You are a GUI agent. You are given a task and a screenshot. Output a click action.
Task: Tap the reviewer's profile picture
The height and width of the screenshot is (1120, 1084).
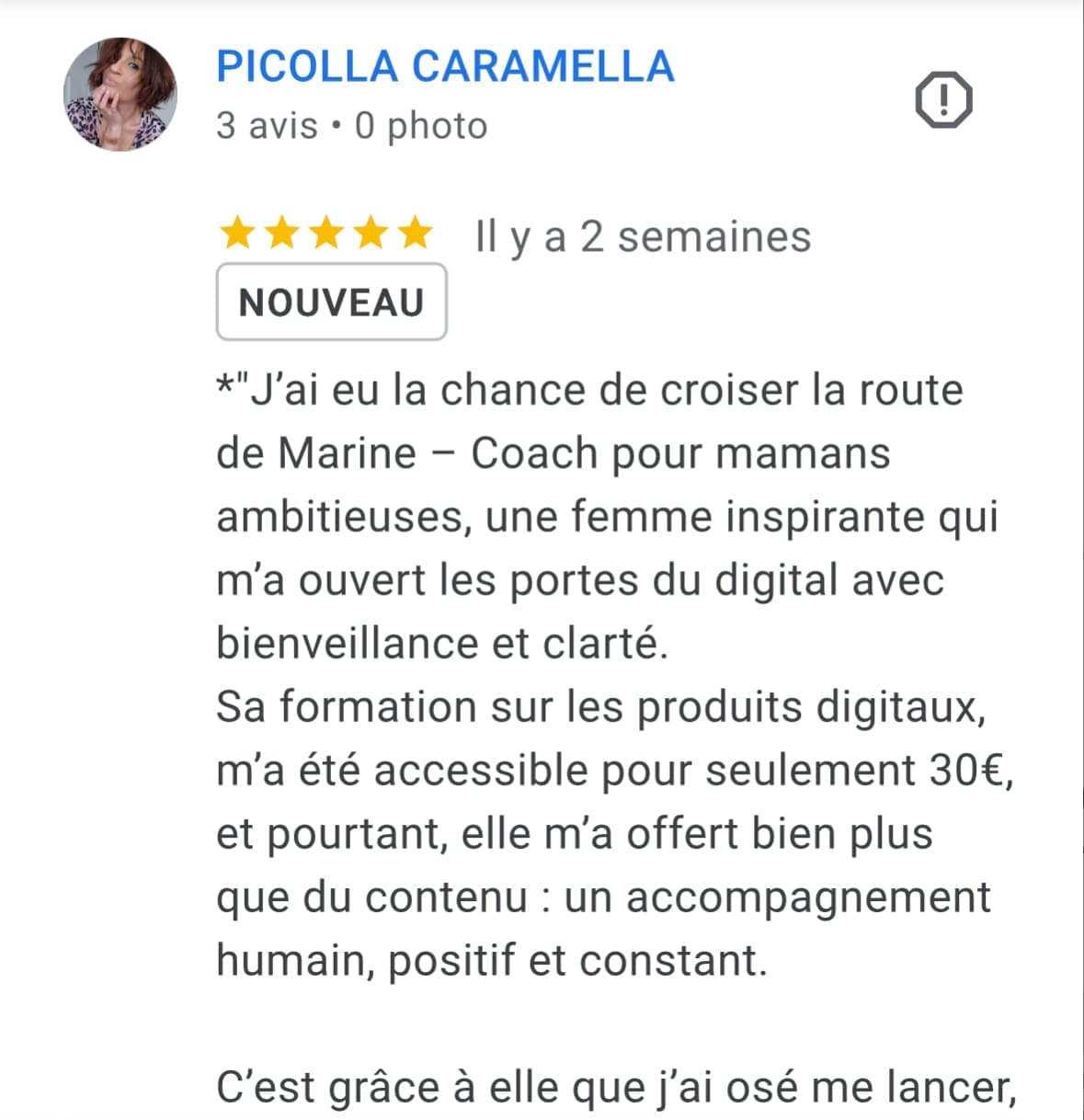tap(120, 95)
